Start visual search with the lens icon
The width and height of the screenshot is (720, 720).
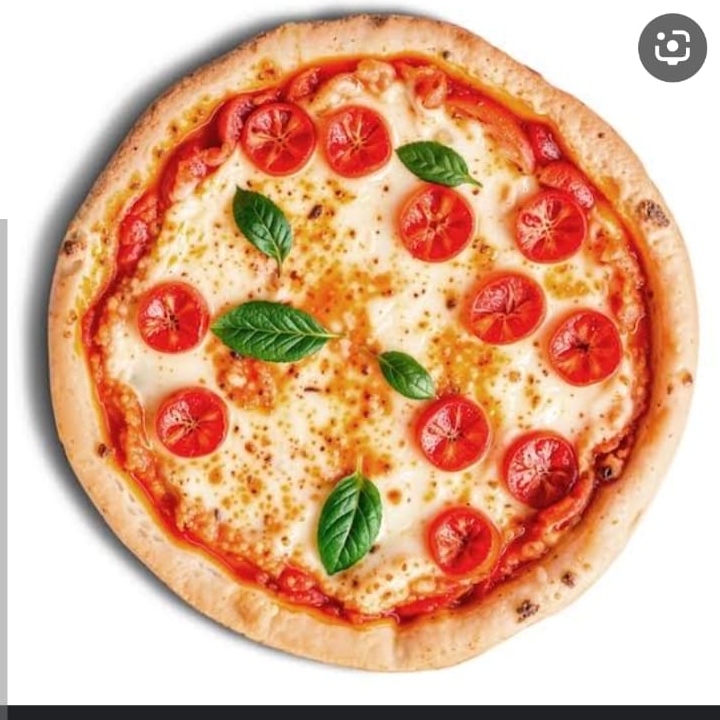(672, 48)
